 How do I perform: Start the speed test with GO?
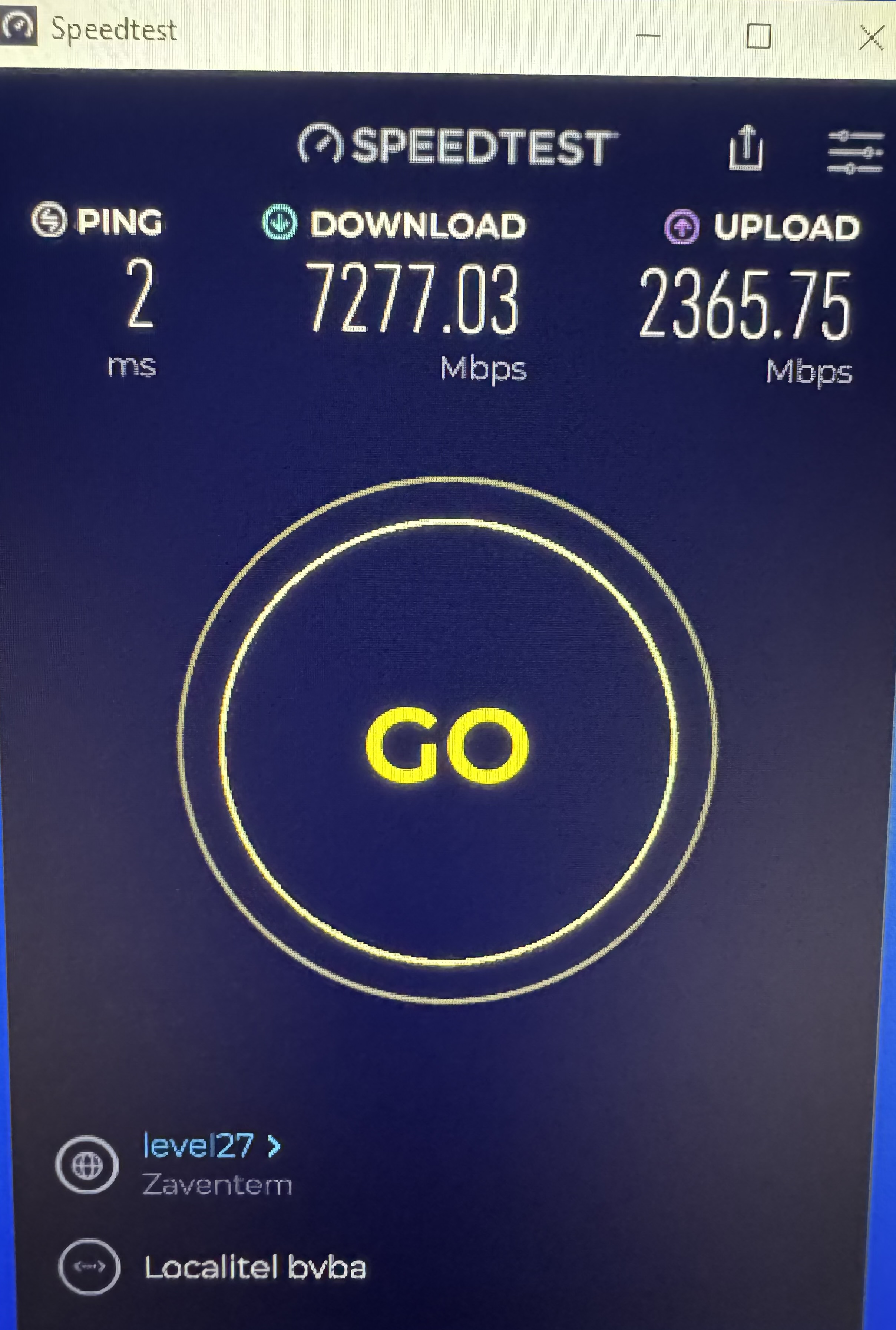[447, 744]
